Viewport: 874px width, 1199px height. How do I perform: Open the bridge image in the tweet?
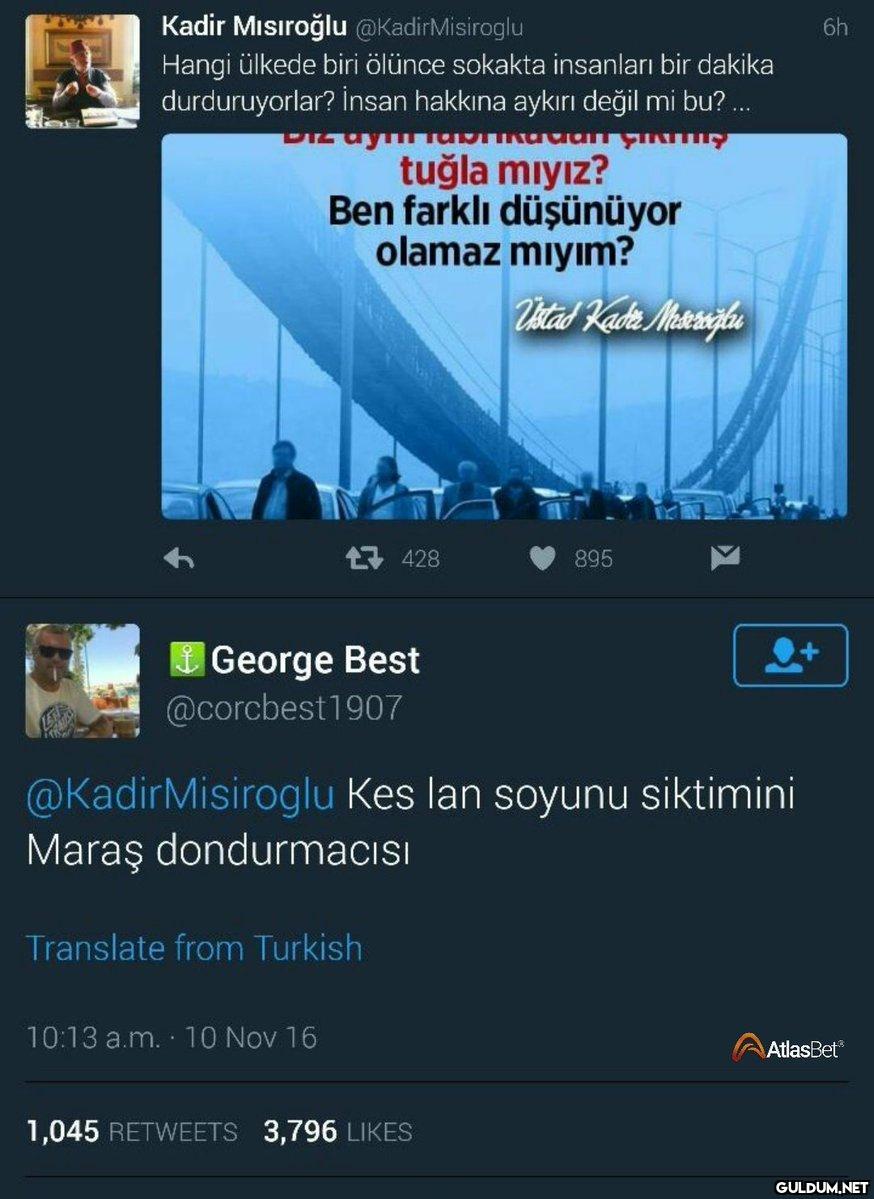(504, 326)
